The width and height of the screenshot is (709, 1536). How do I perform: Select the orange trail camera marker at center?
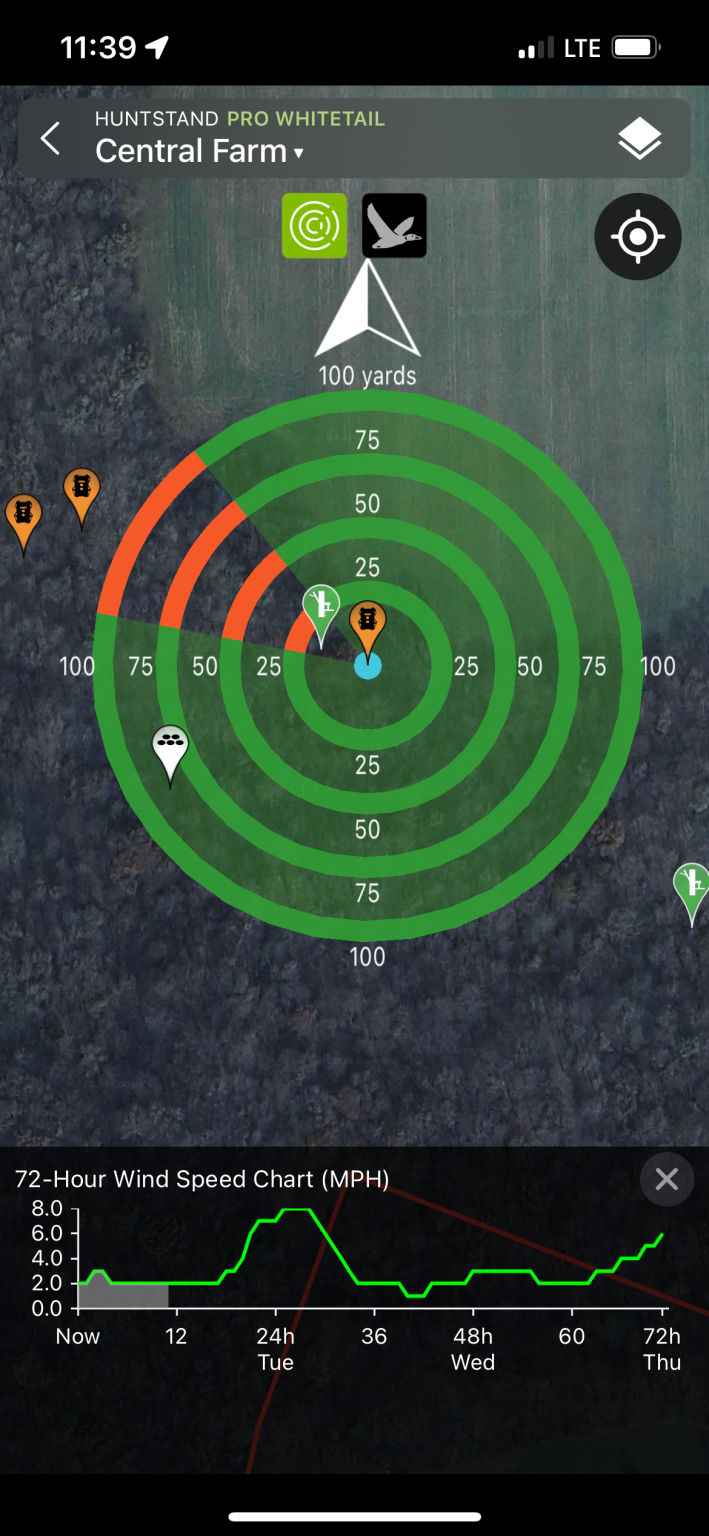click(368, 624)
